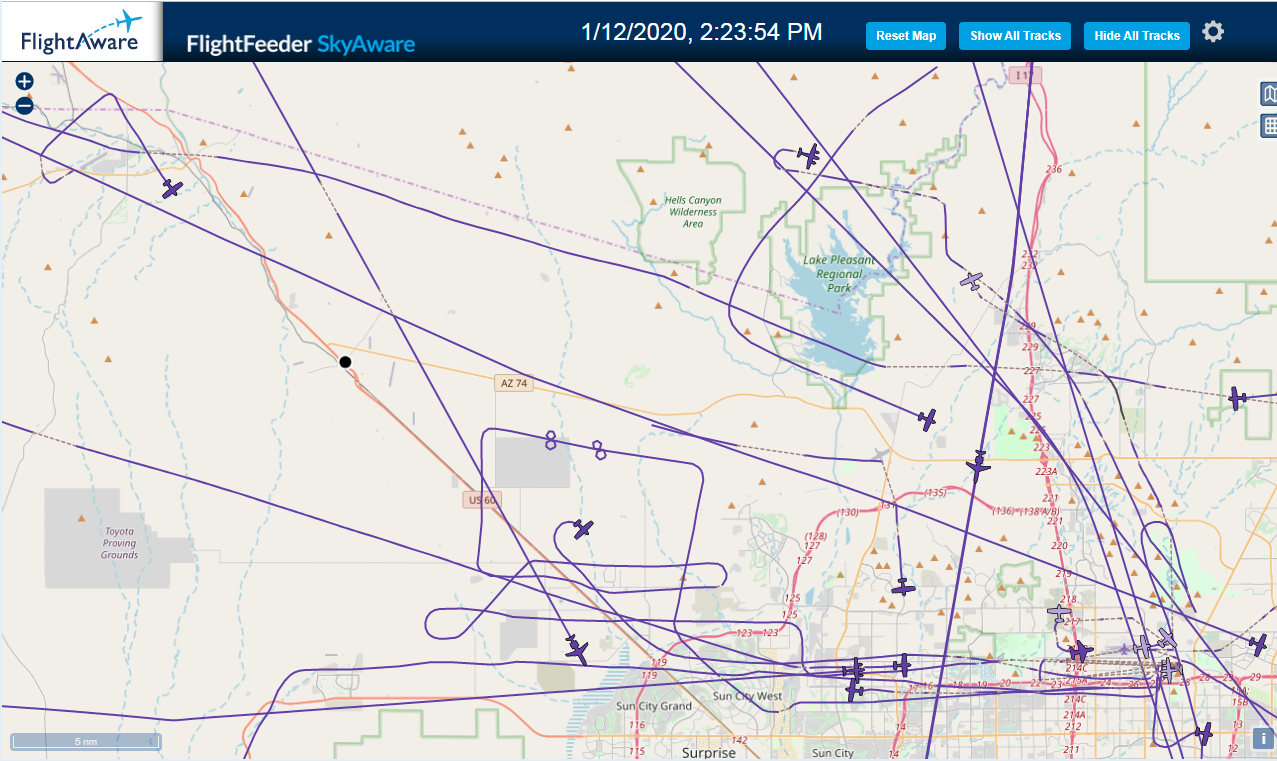
Task: Toggle the aircraft table grid icon
Action: pyautogui.click(x=1268, y=126)
